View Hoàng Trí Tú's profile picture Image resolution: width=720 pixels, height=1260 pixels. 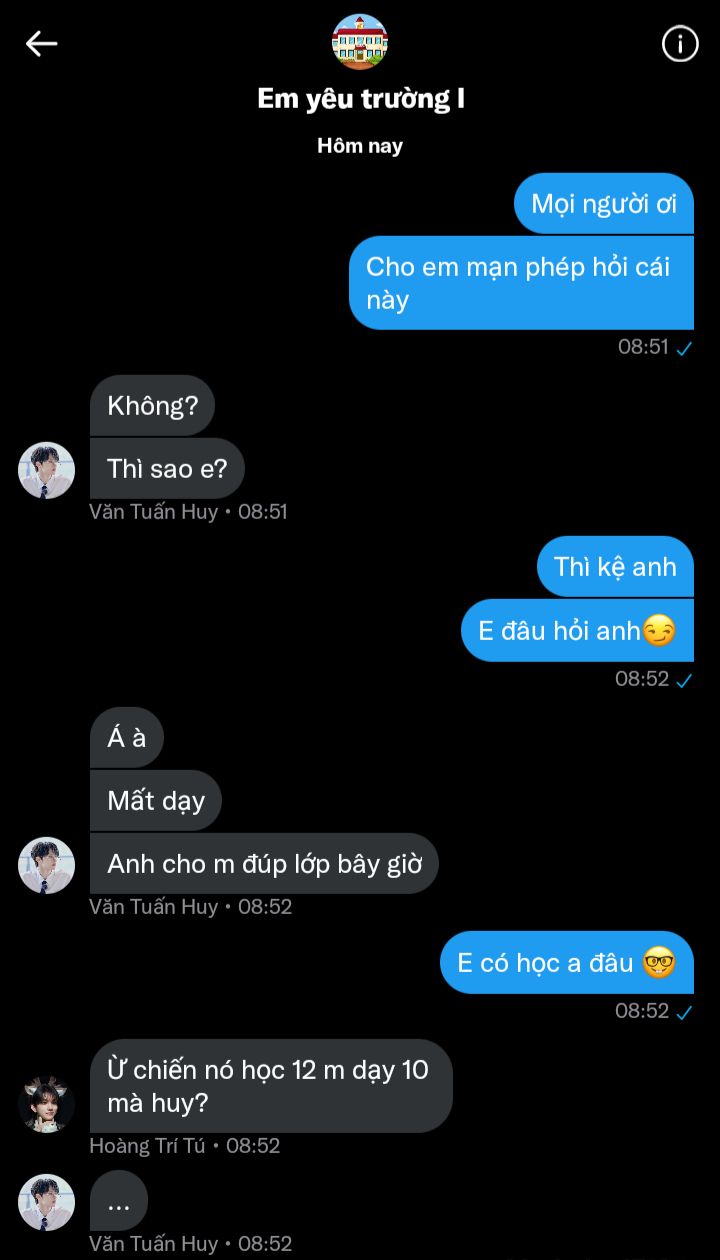[47, 1104]
